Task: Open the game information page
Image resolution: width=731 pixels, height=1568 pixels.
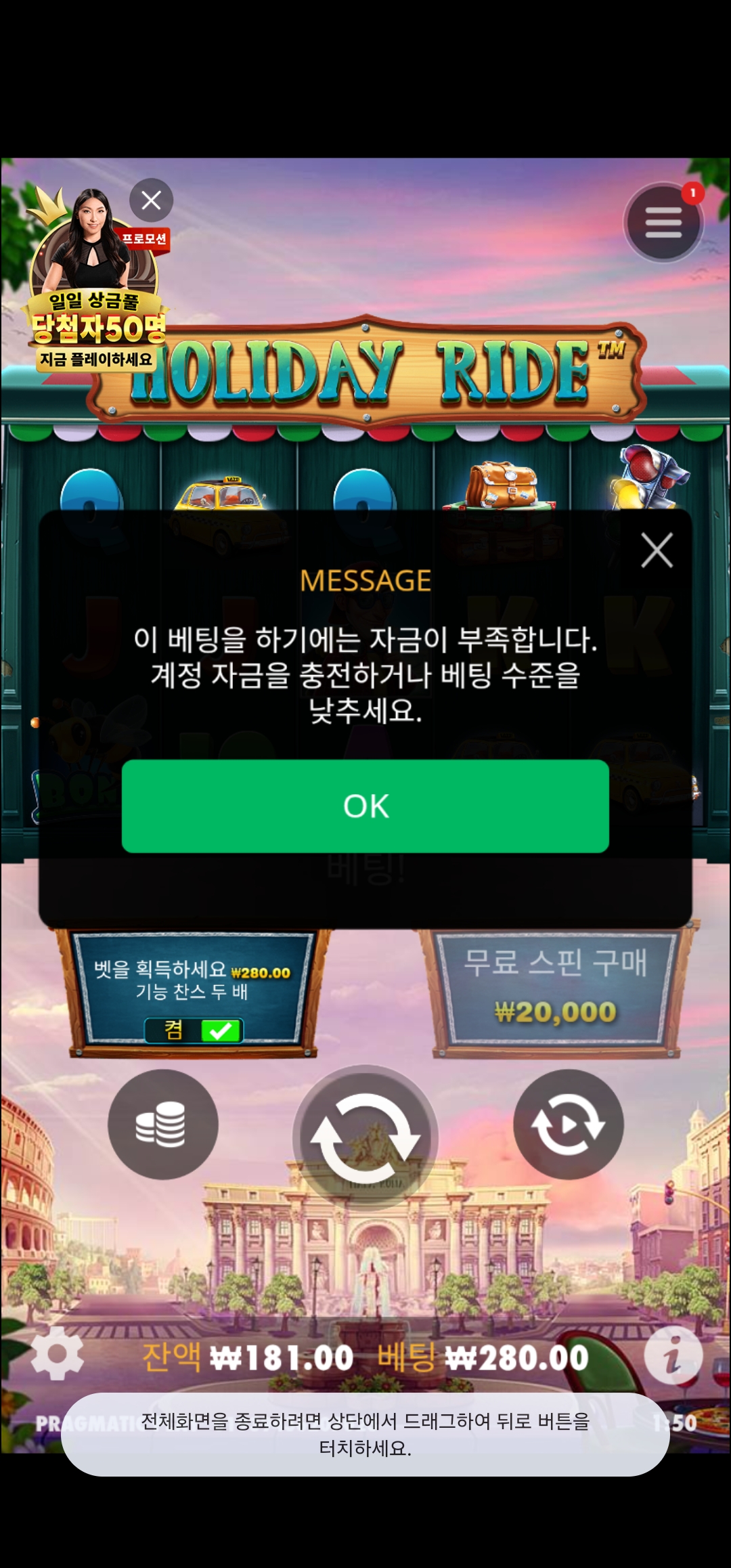Action: pos(673,1355)
